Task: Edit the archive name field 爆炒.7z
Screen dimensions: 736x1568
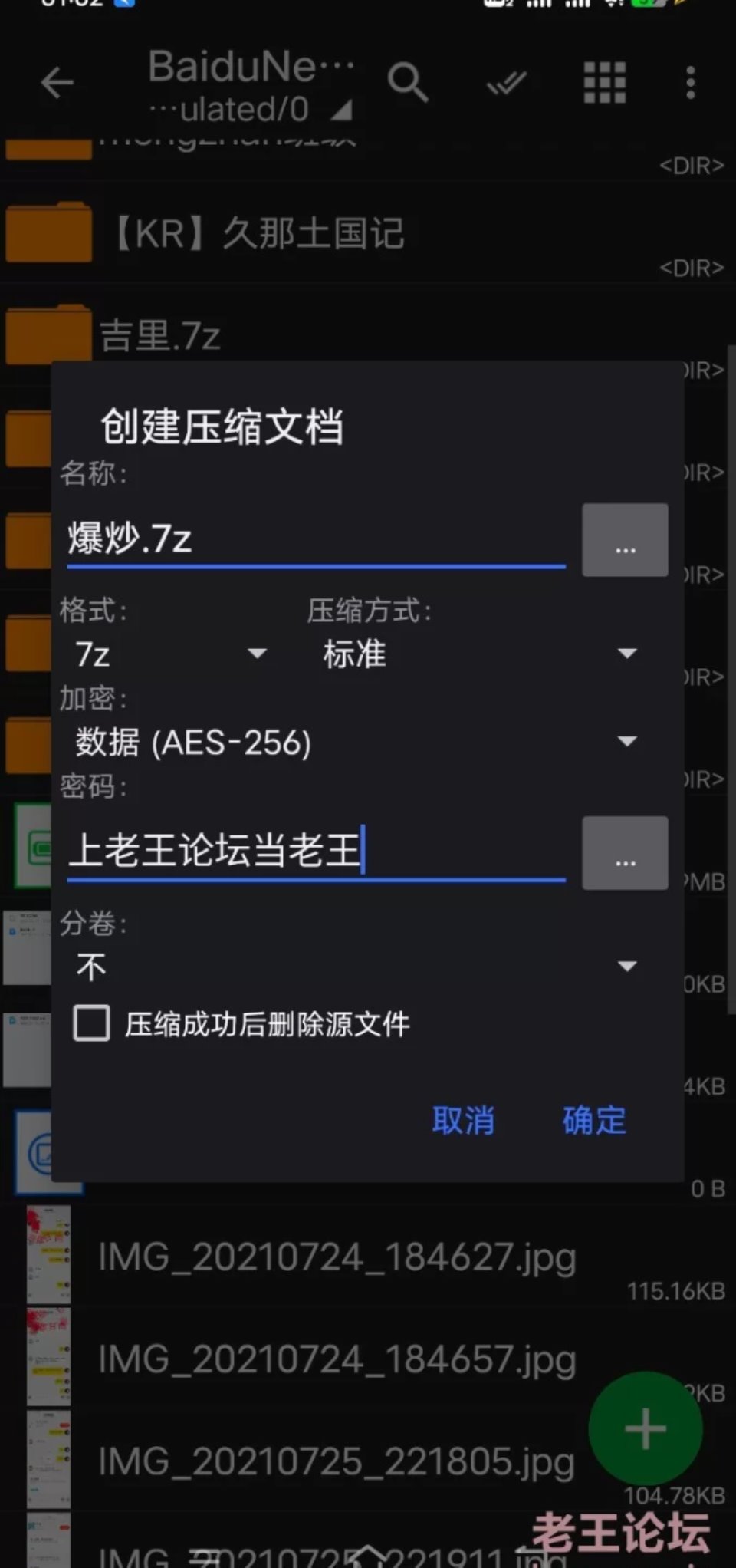Action: (314, 539)
